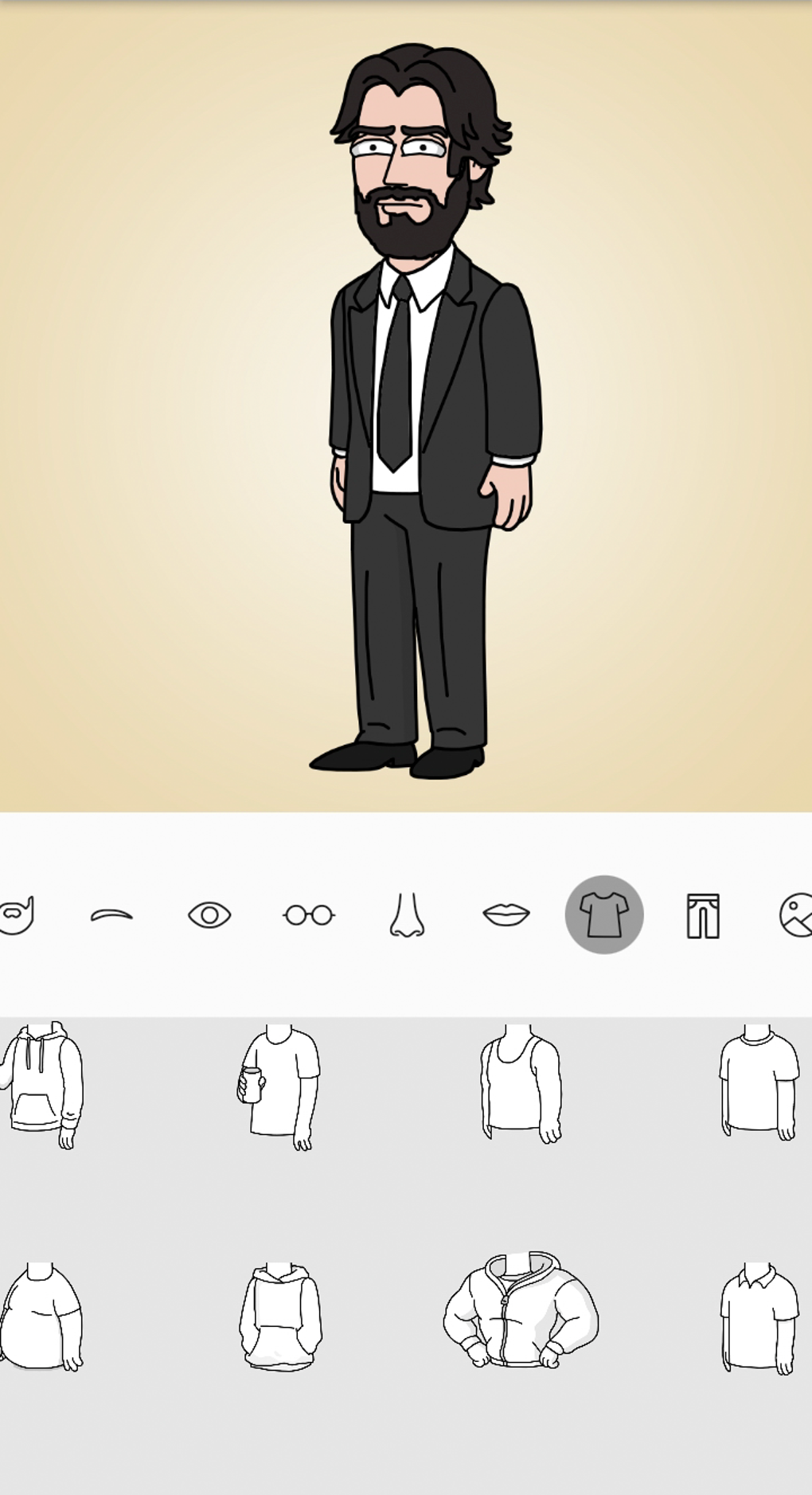The image size is (812, 1495).
Task: Pick the t-shirt holding a can
Action: coord(279,1087)
